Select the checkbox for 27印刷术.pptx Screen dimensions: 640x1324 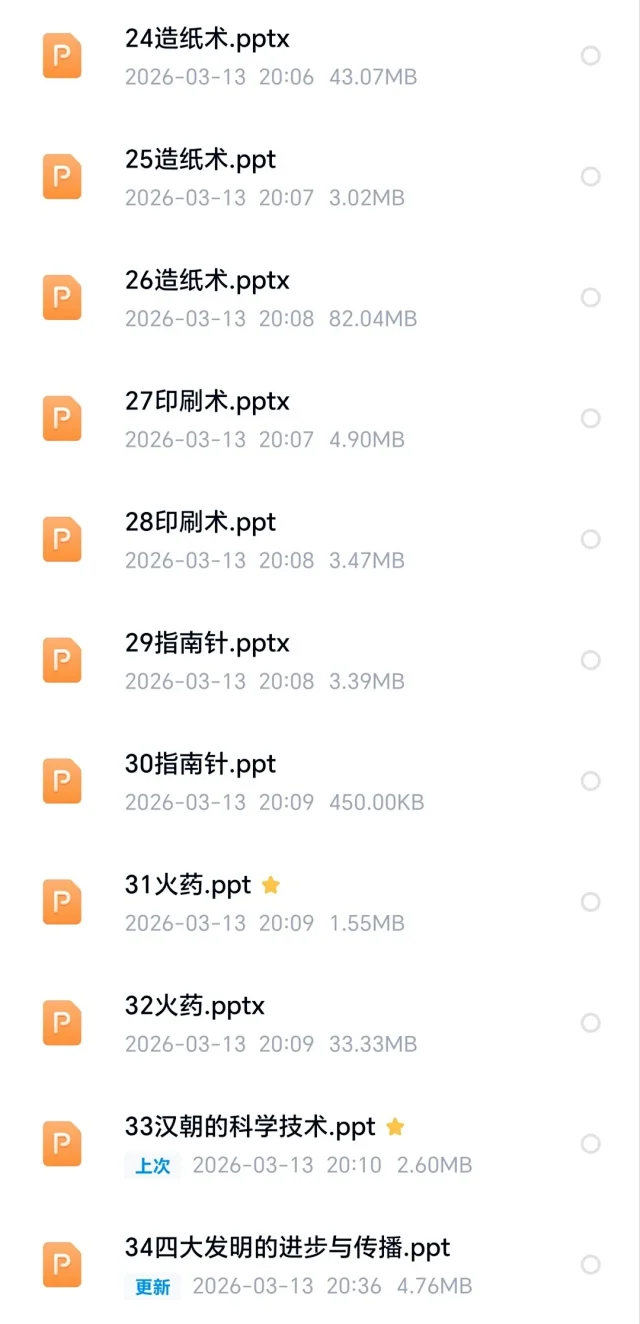click(x=591, y=419)
